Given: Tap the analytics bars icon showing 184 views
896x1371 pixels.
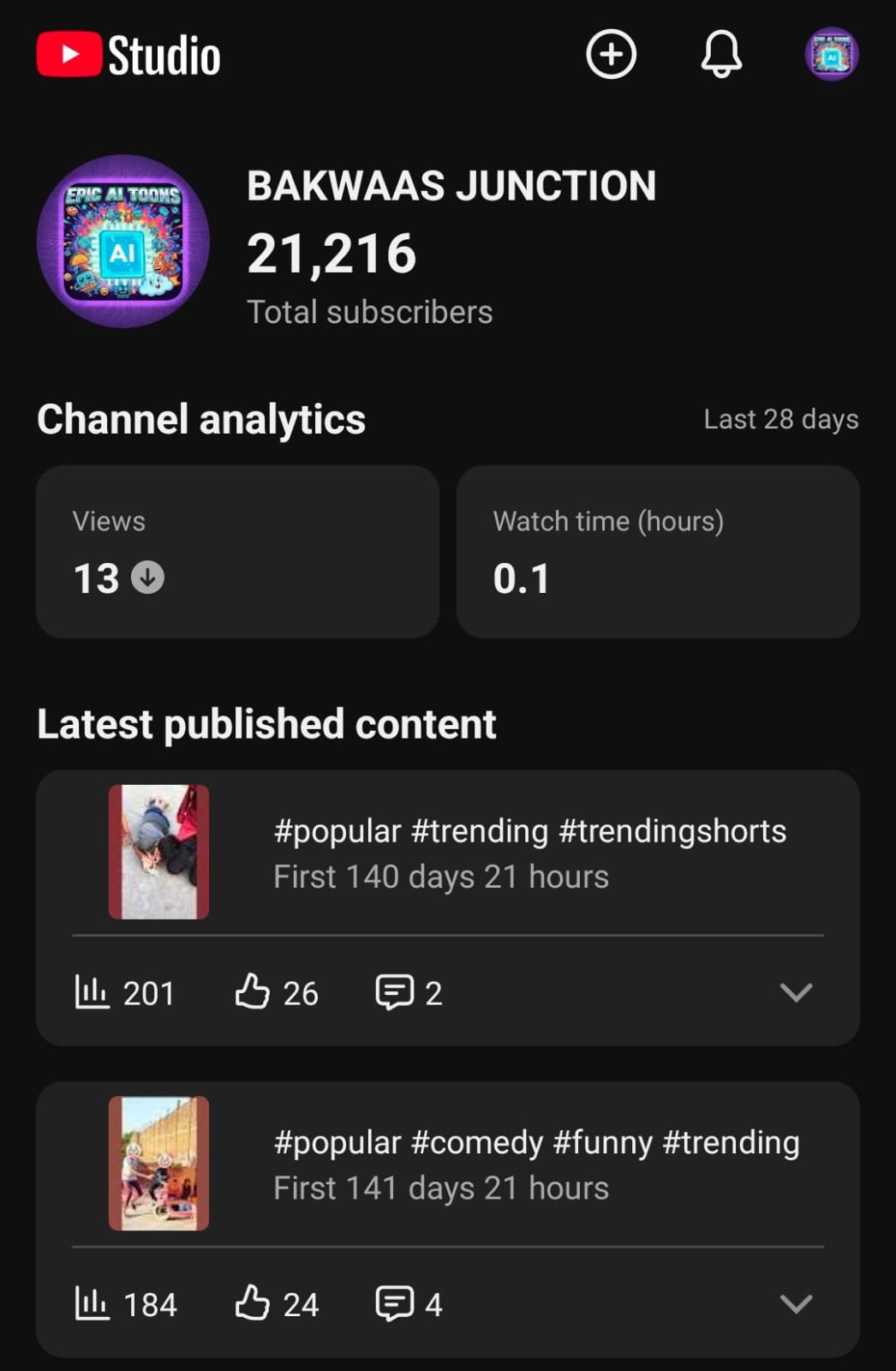Looking at the screenshot, I should (x=94, y=1304).
